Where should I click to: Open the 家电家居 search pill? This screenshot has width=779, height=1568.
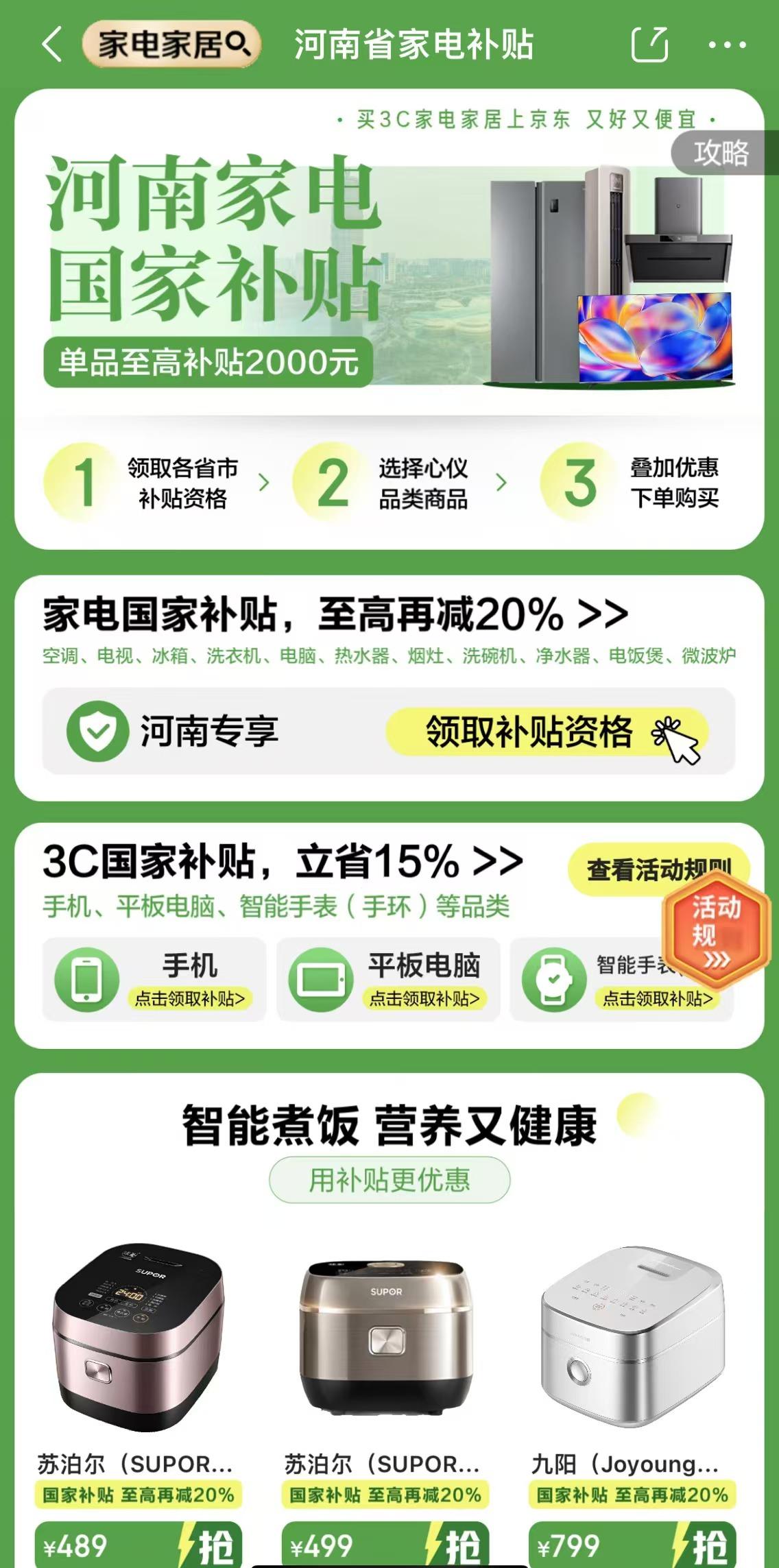(x=171, y=45)
